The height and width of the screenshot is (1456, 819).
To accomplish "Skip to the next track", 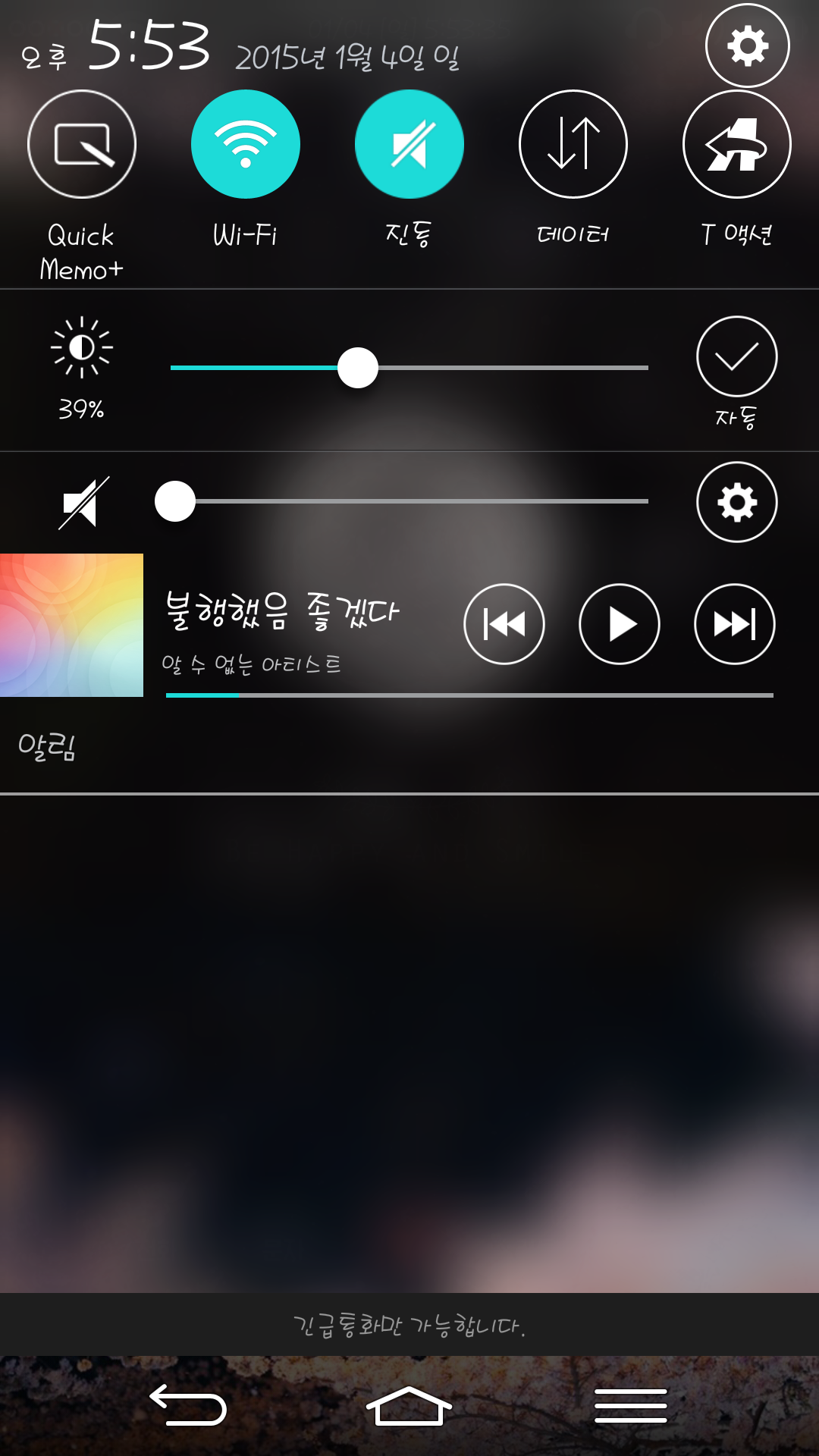I will click(x=735, y=624).
